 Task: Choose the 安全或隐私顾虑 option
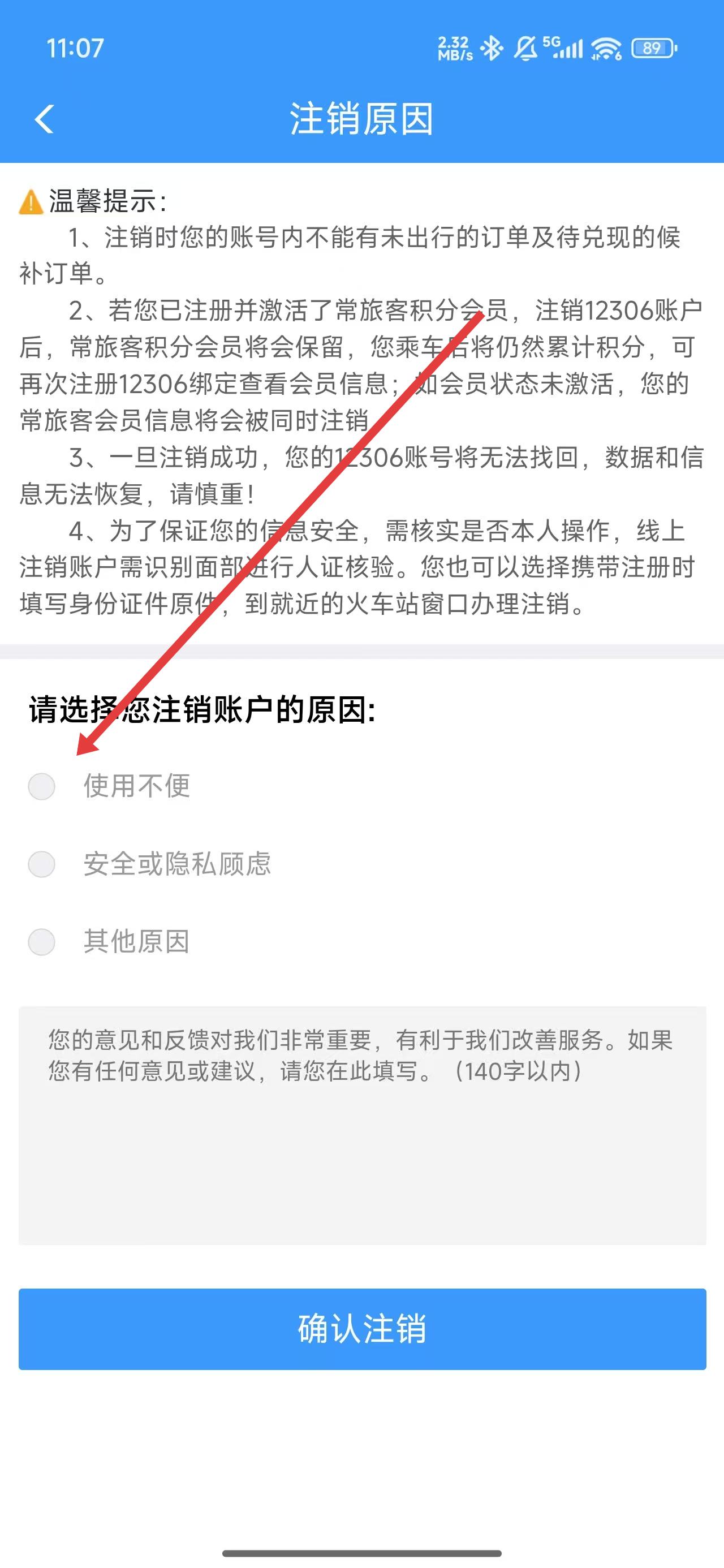(42, 864)
